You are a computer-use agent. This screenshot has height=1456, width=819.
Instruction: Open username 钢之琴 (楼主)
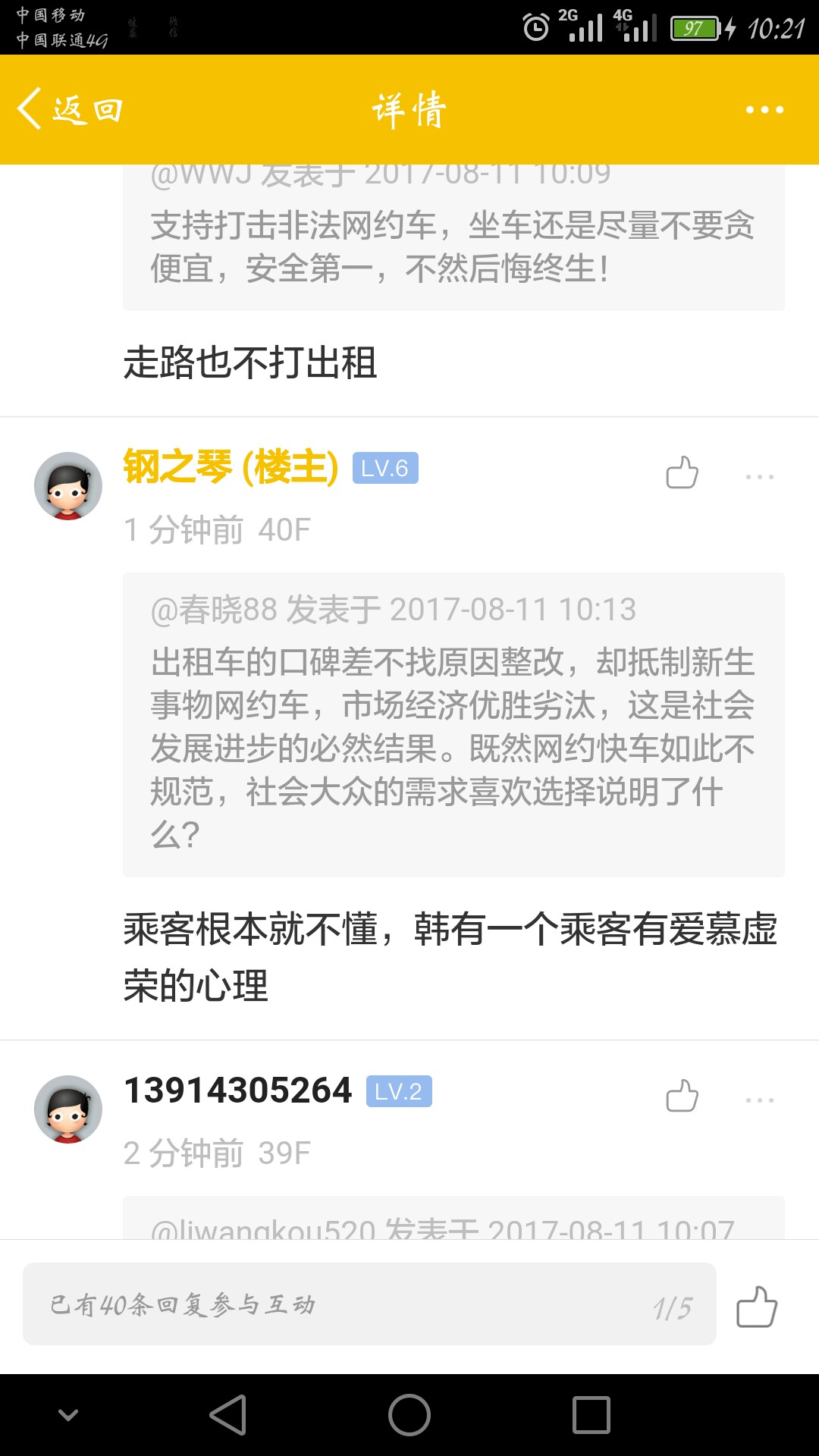(x=231, y=467)
